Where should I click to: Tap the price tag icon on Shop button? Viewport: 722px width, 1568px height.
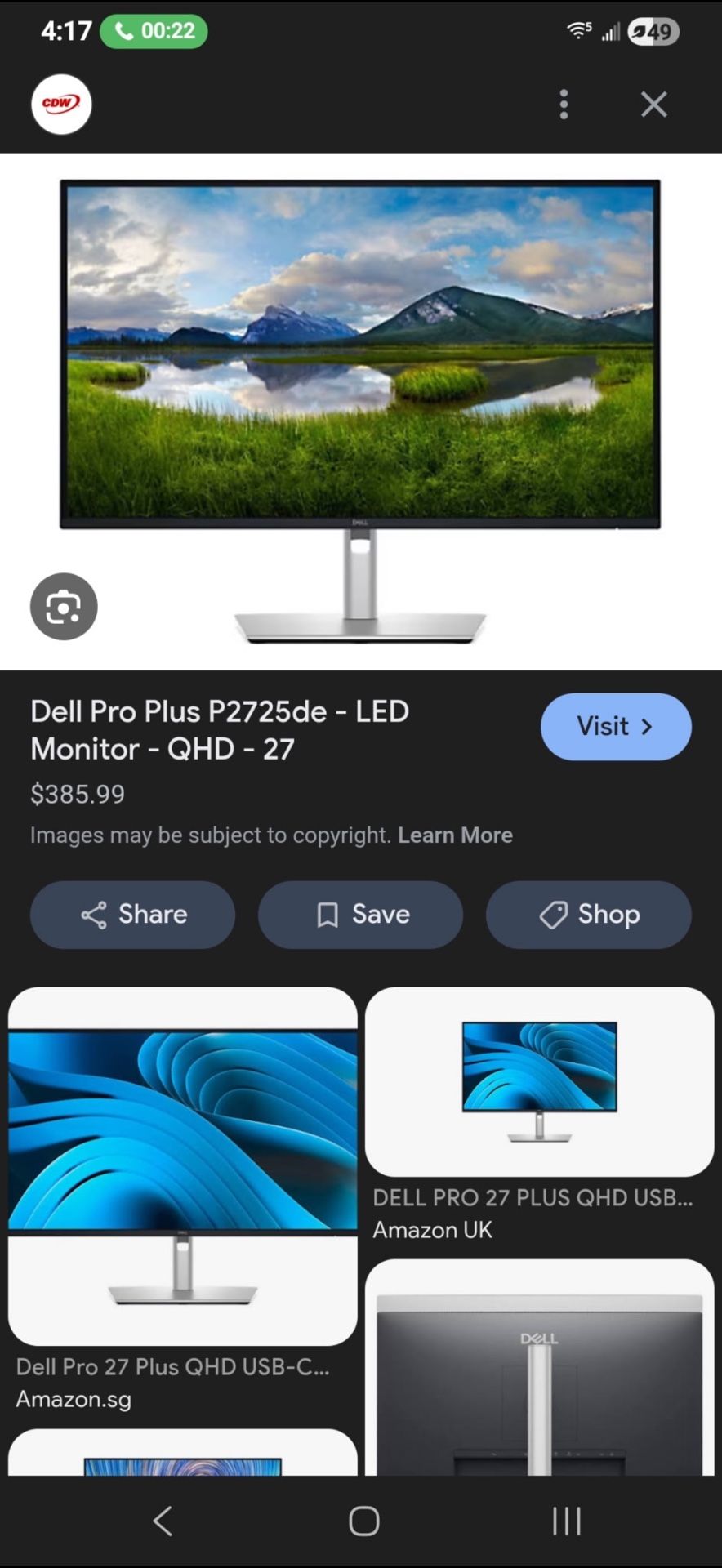552,915
